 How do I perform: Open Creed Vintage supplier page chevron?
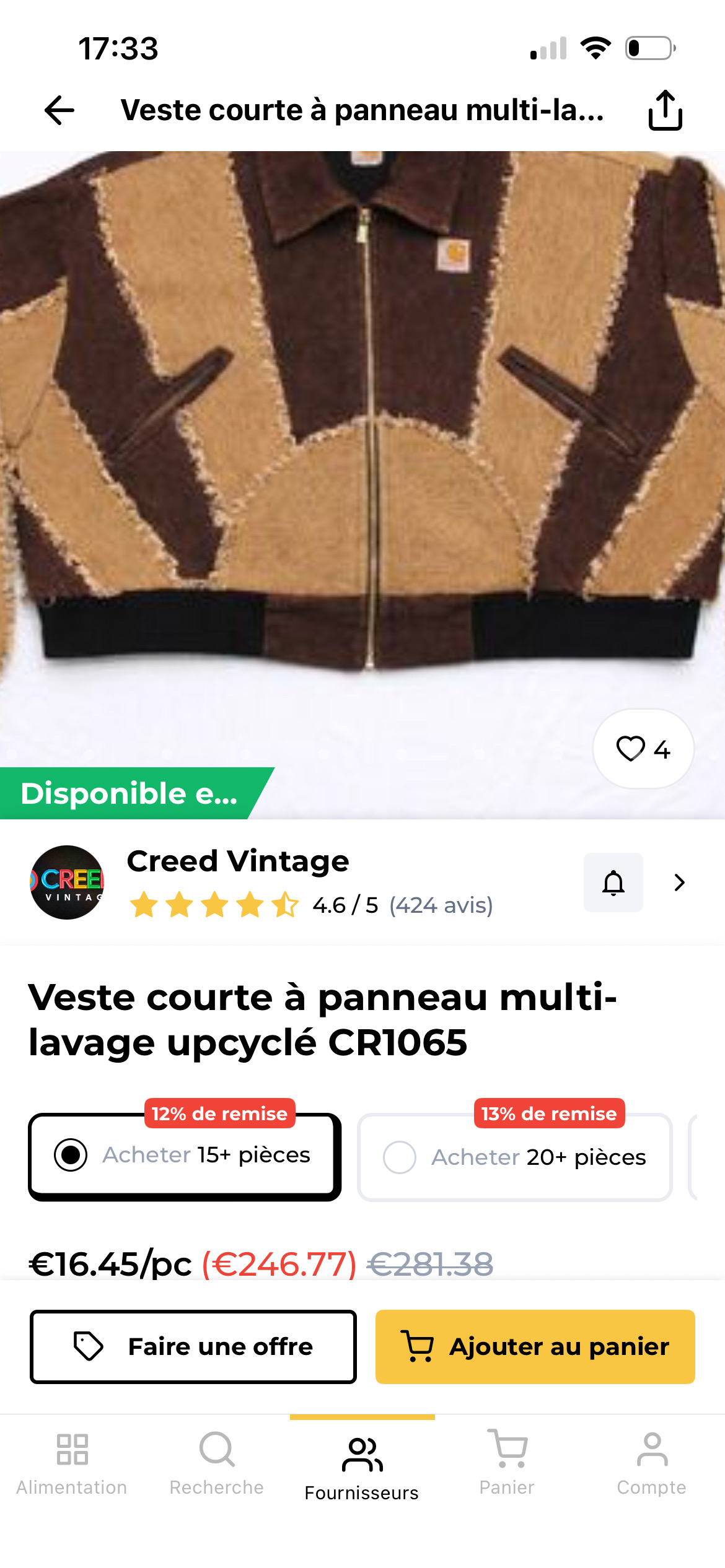pos(680,882)
